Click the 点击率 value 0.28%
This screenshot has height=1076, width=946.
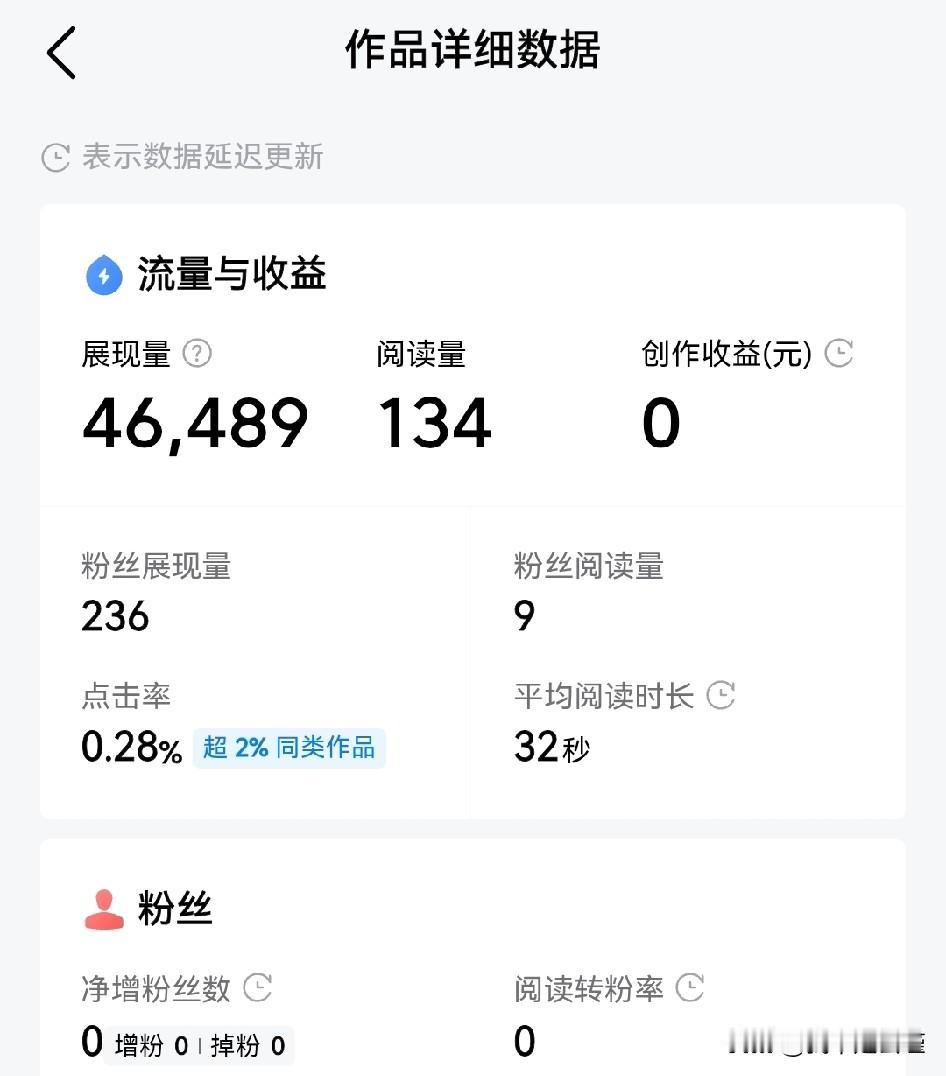point(131,748)
